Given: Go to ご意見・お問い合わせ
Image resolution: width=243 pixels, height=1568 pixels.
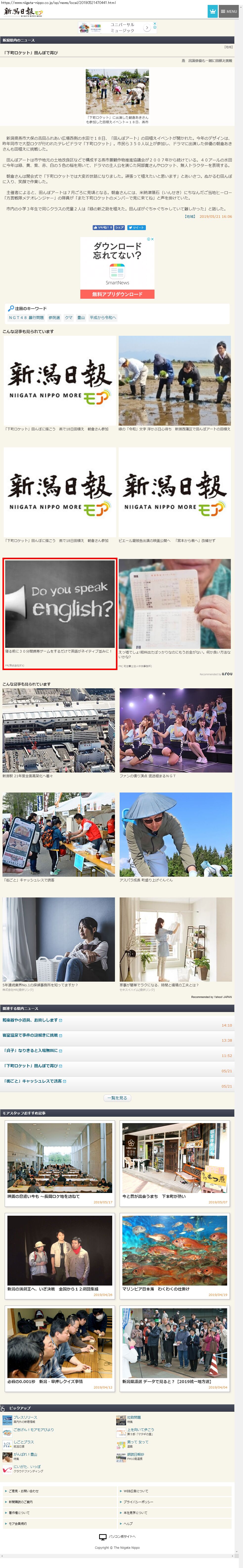Looking at the screenshot, I should 24,1491.
